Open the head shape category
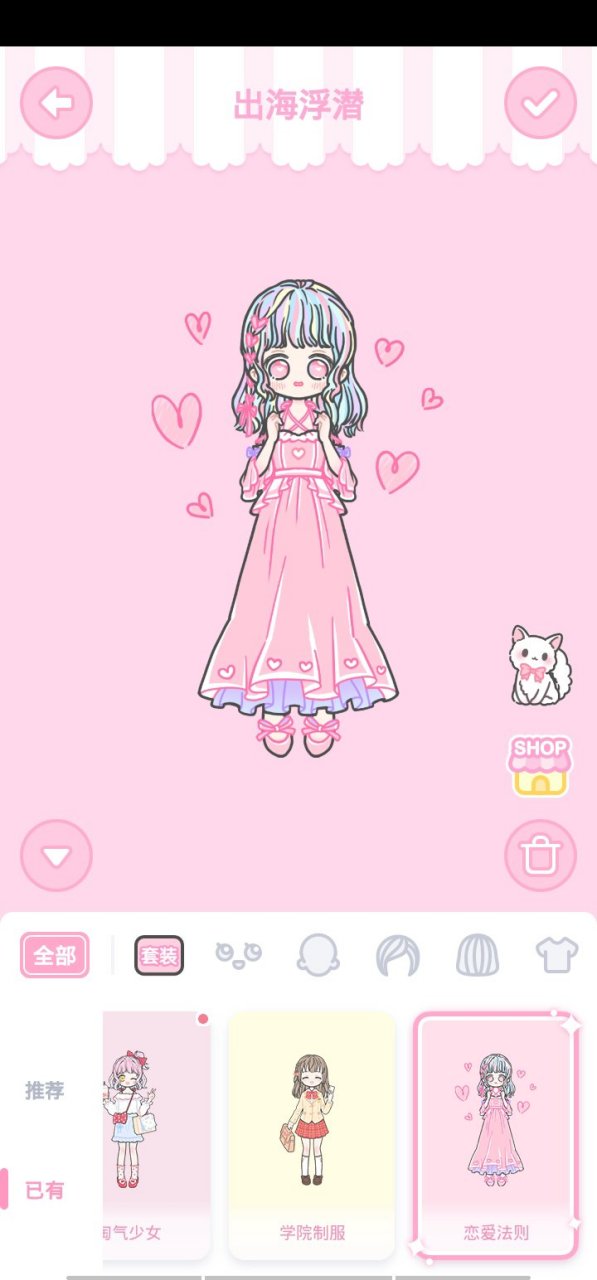 coord(318,956)
